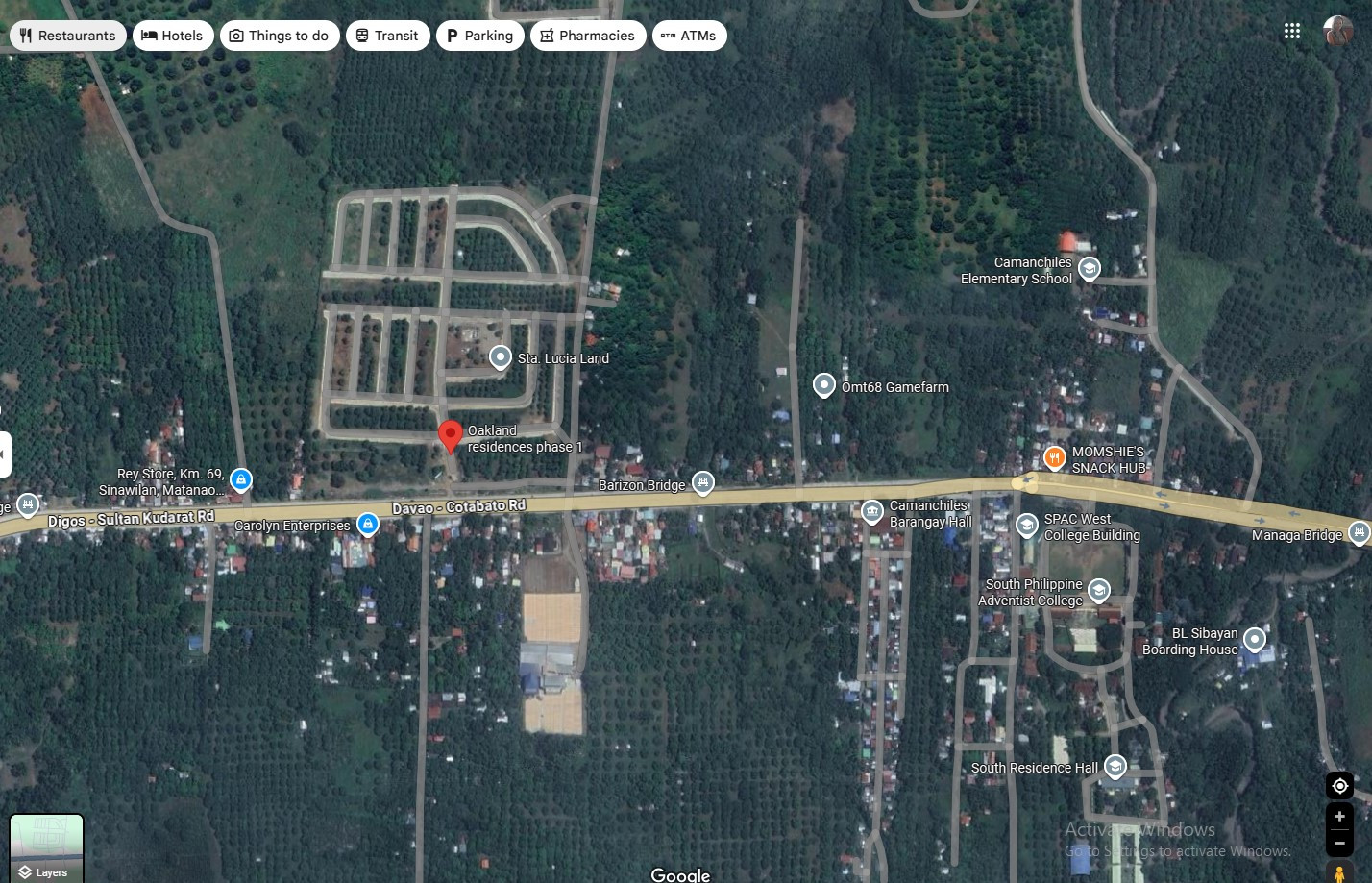Zoom out with the minus button
Image resolution: width=1372 pixels, height=883 pixels.
tap(1339, 844)
